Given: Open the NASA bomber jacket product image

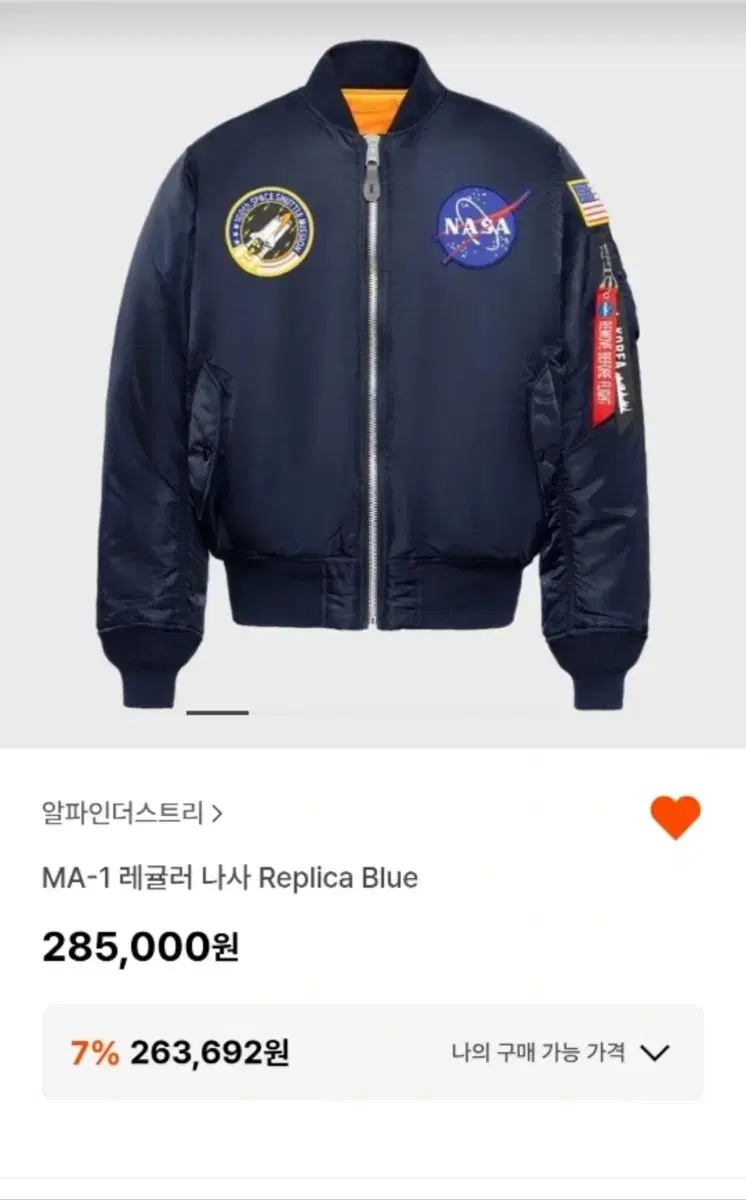Looking at the screenshot, I should point(373,374).
